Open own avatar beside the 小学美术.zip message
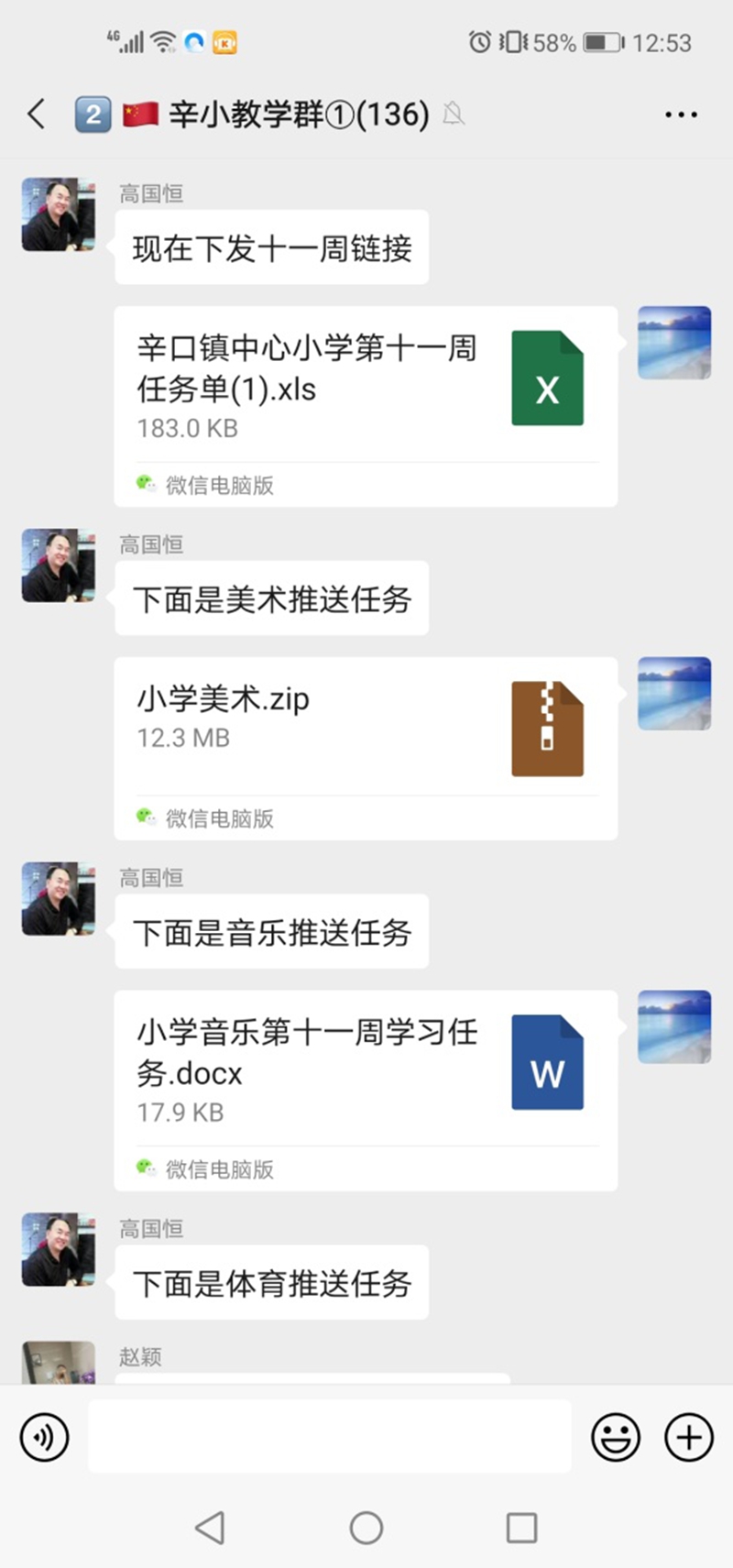Screen dimensions: 733x1568 pyautogui.click(x=674, y=693)
